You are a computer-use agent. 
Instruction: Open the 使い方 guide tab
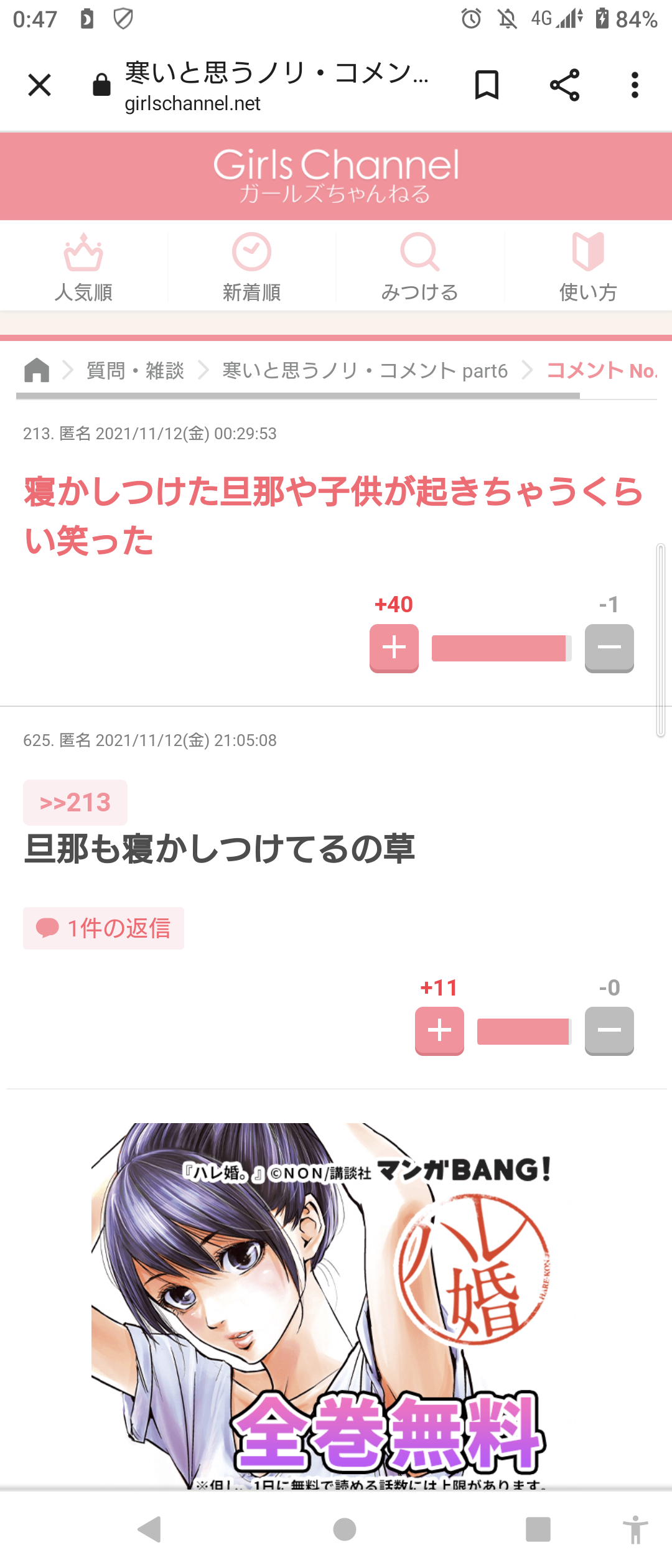tap(588, 268)
